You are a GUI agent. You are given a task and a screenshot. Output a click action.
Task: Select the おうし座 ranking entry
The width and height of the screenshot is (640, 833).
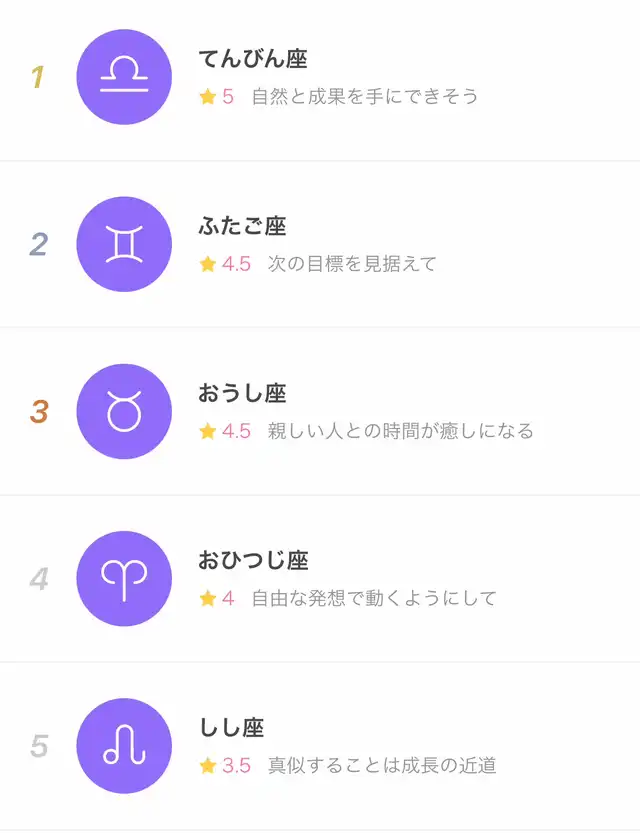pyautogui.click(x=320, y=412)
